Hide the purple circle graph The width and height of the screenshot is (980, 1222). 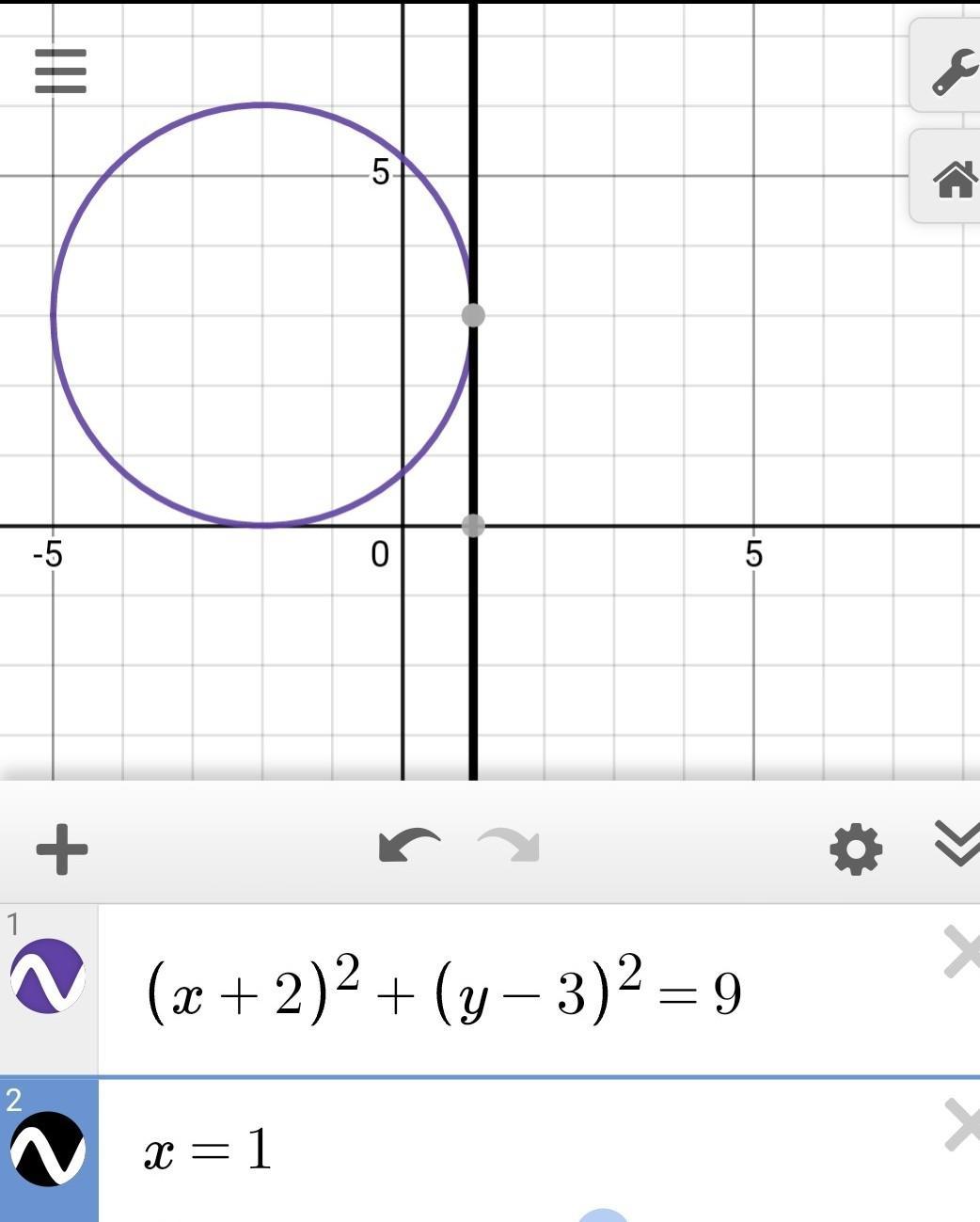(x=48, y=976)
